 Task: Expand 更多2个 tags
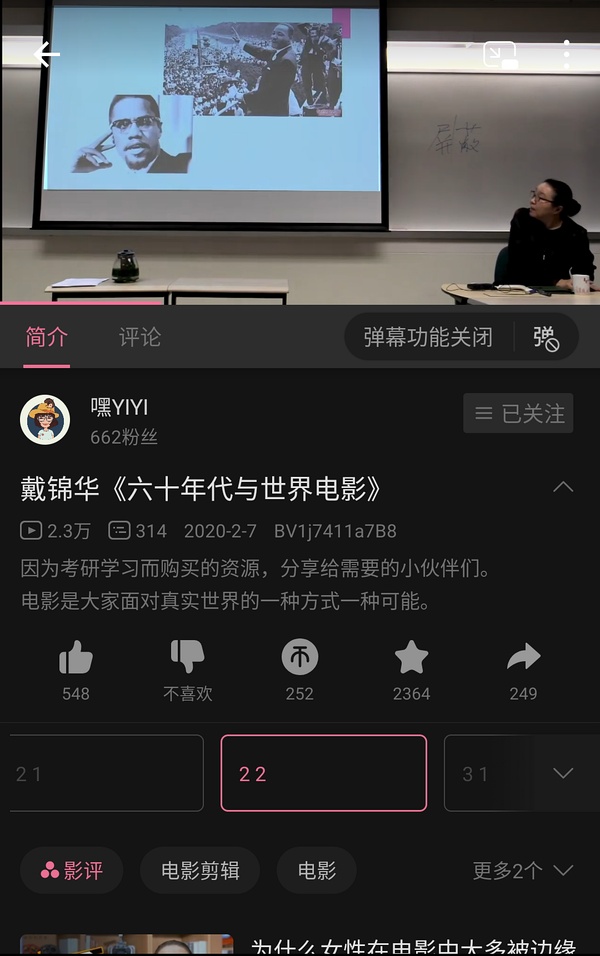tap(522, 870)
